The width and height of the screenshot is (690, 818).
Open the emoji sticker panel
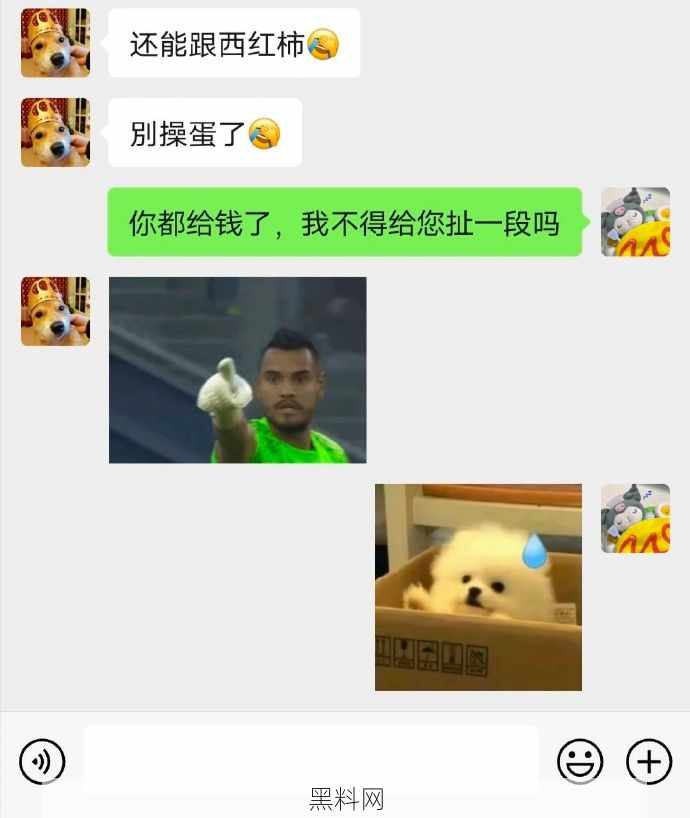click(580, 762)
